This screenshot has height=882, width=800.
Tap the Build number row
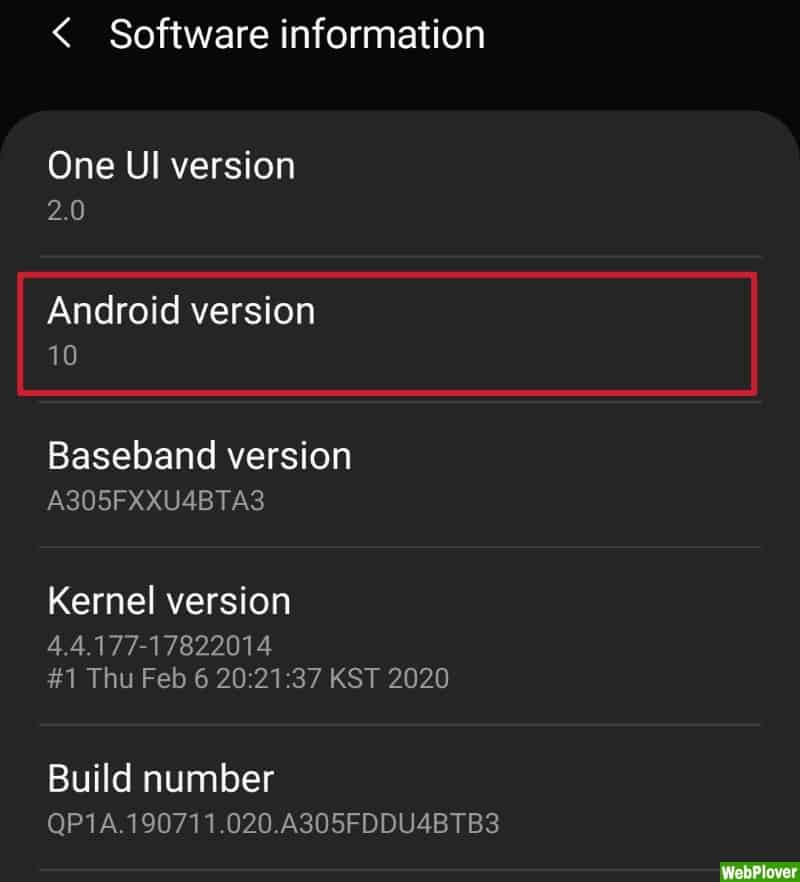(x=400, y=799)
